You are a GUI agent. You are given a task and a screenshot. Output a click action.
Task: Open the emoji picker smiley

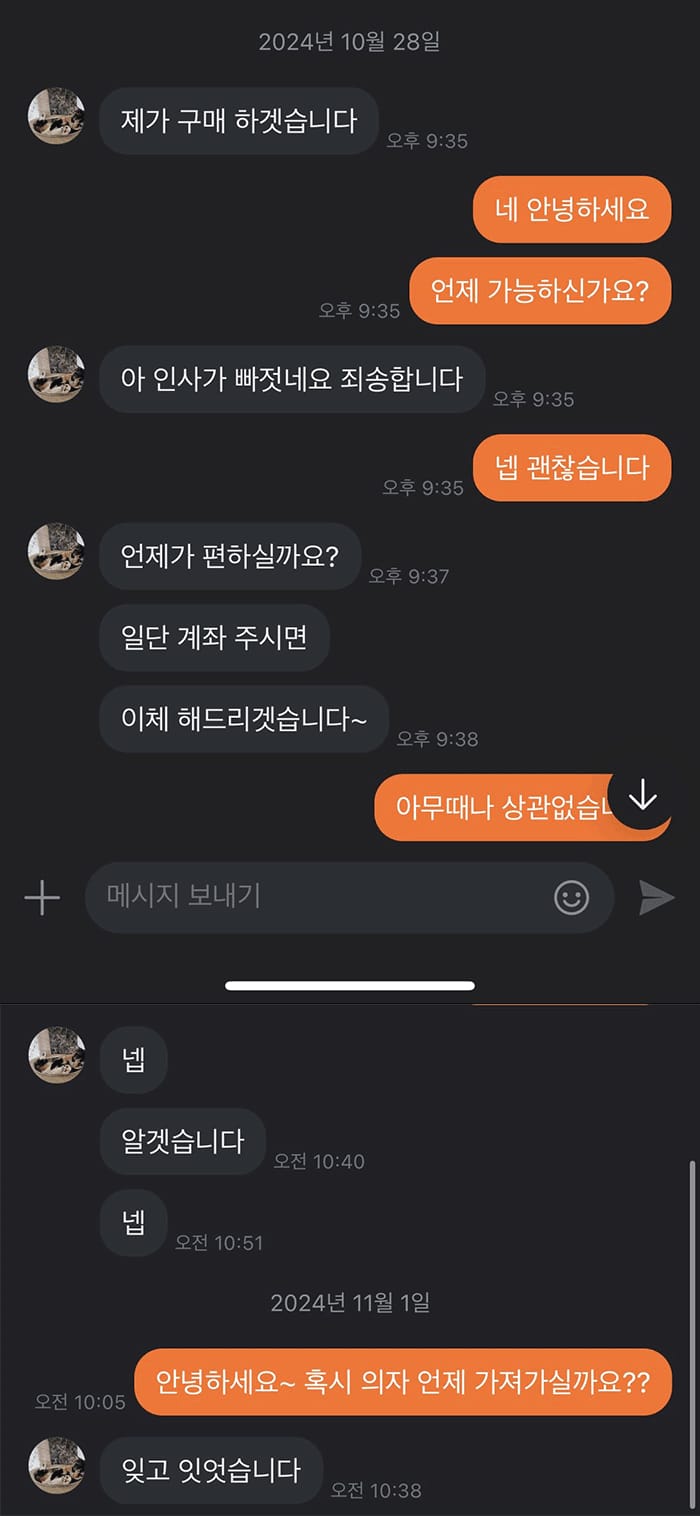572,898
